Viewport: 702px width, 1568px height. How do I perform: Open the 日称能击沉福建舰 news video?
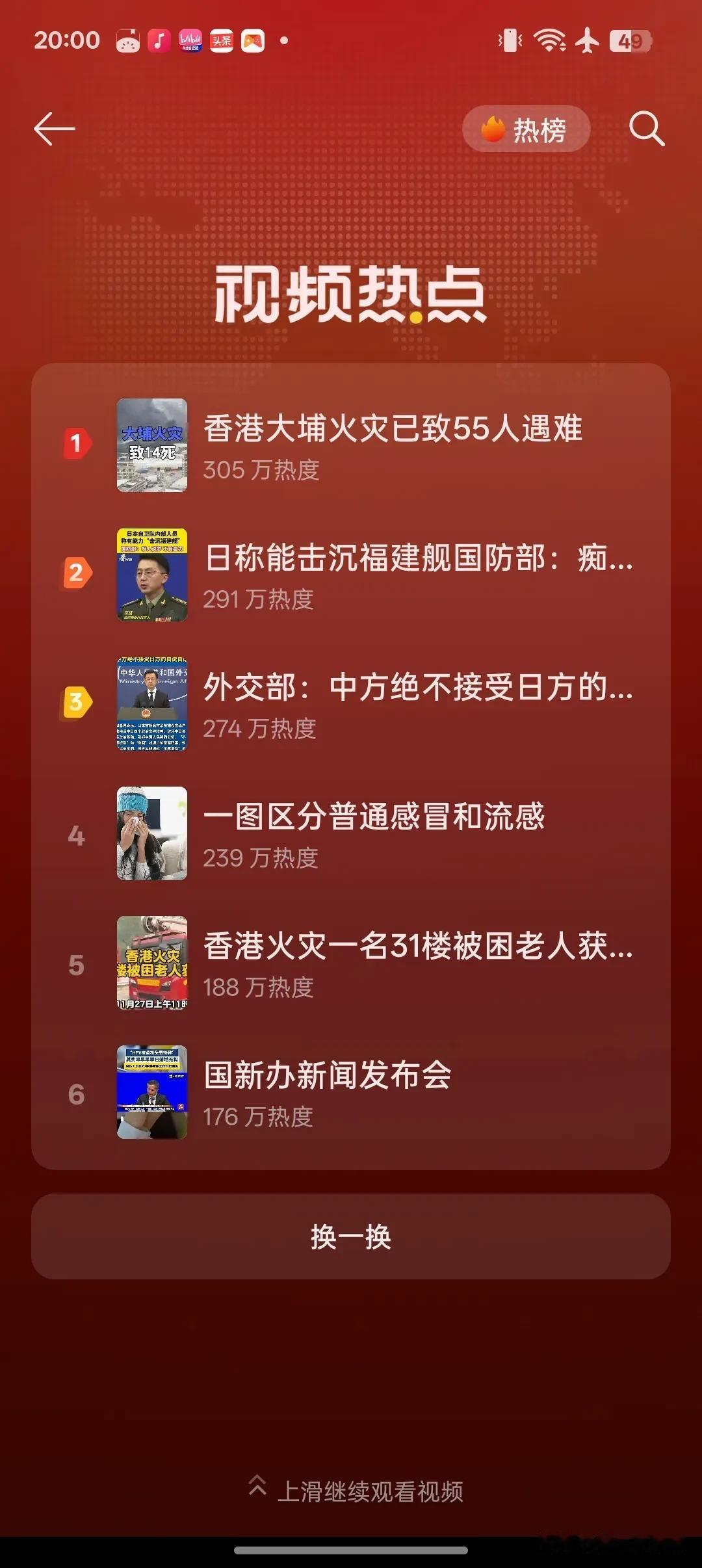click(419, 563)
